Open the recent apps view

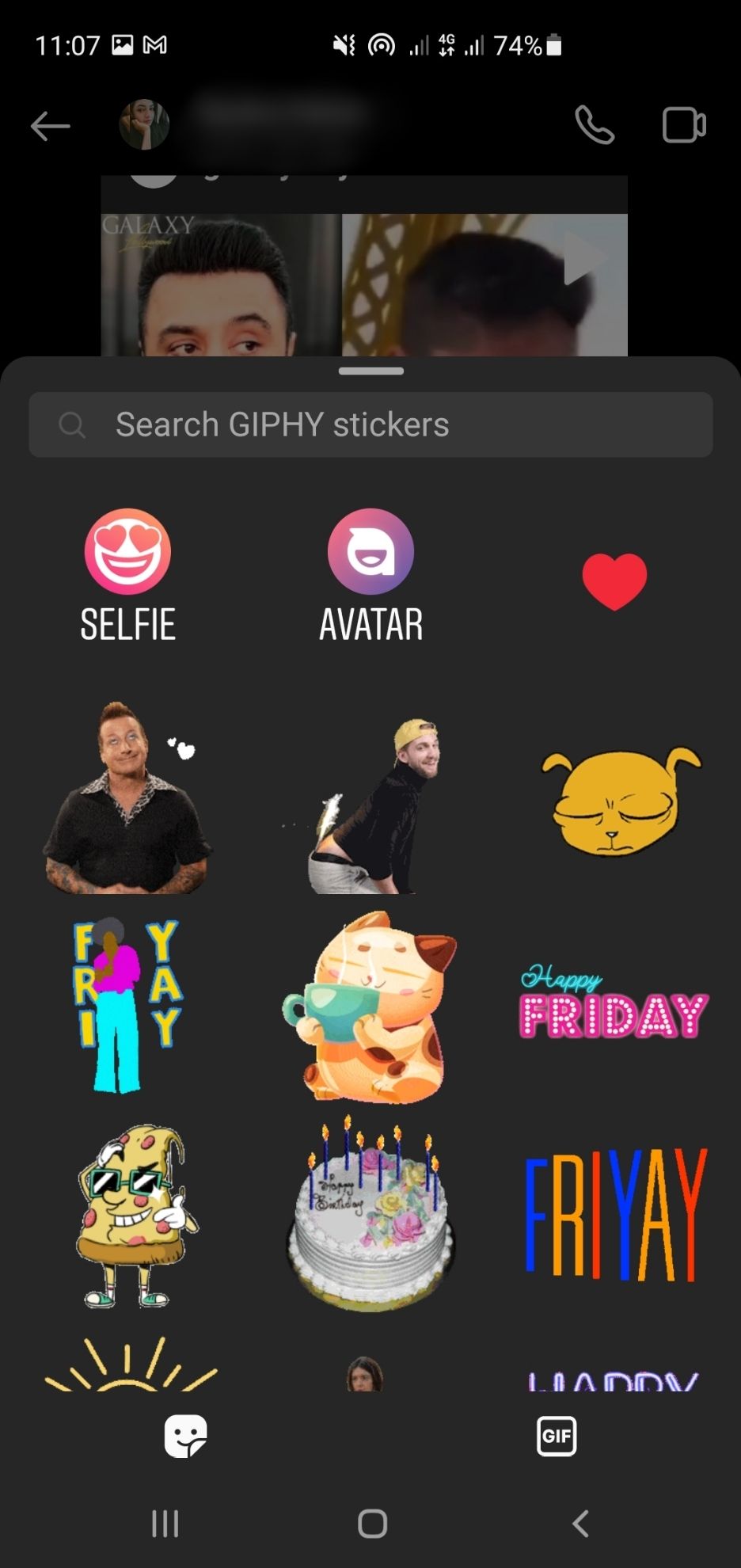(165, 1523)
